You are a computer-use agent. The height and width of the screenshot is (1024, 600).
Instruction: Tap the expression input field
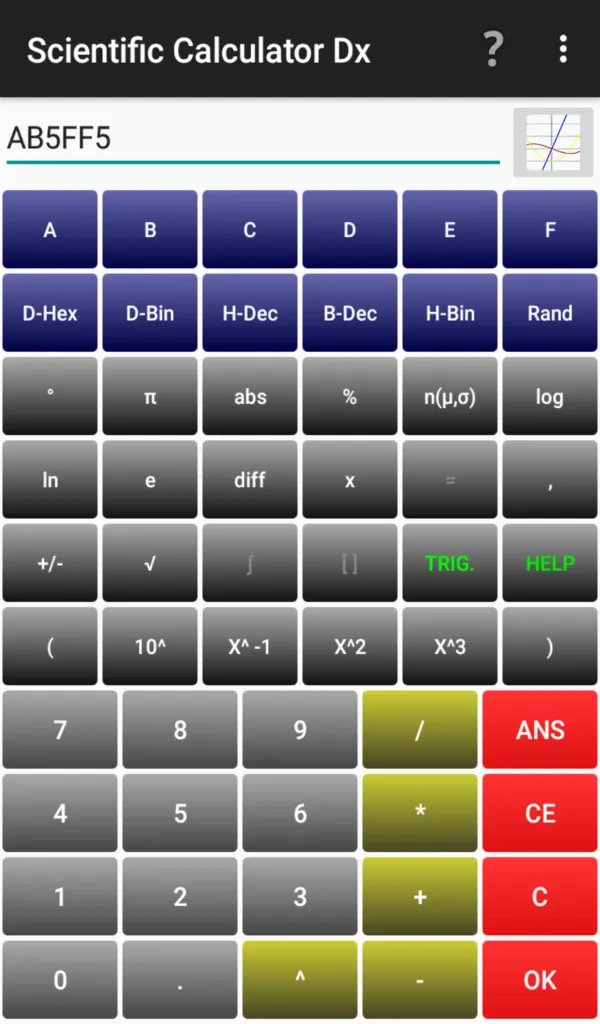click(253, 140)
